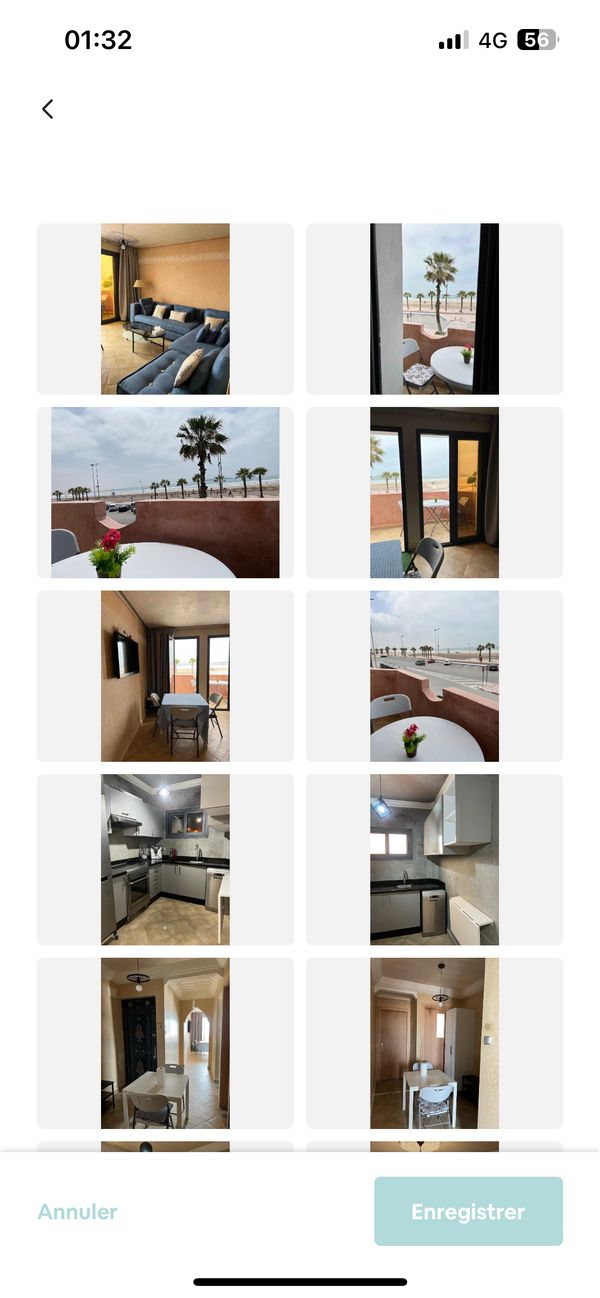Open the kitchen sink and dishwasher photo
This screenshot has height=1298, width=600.
coord(434,859)
